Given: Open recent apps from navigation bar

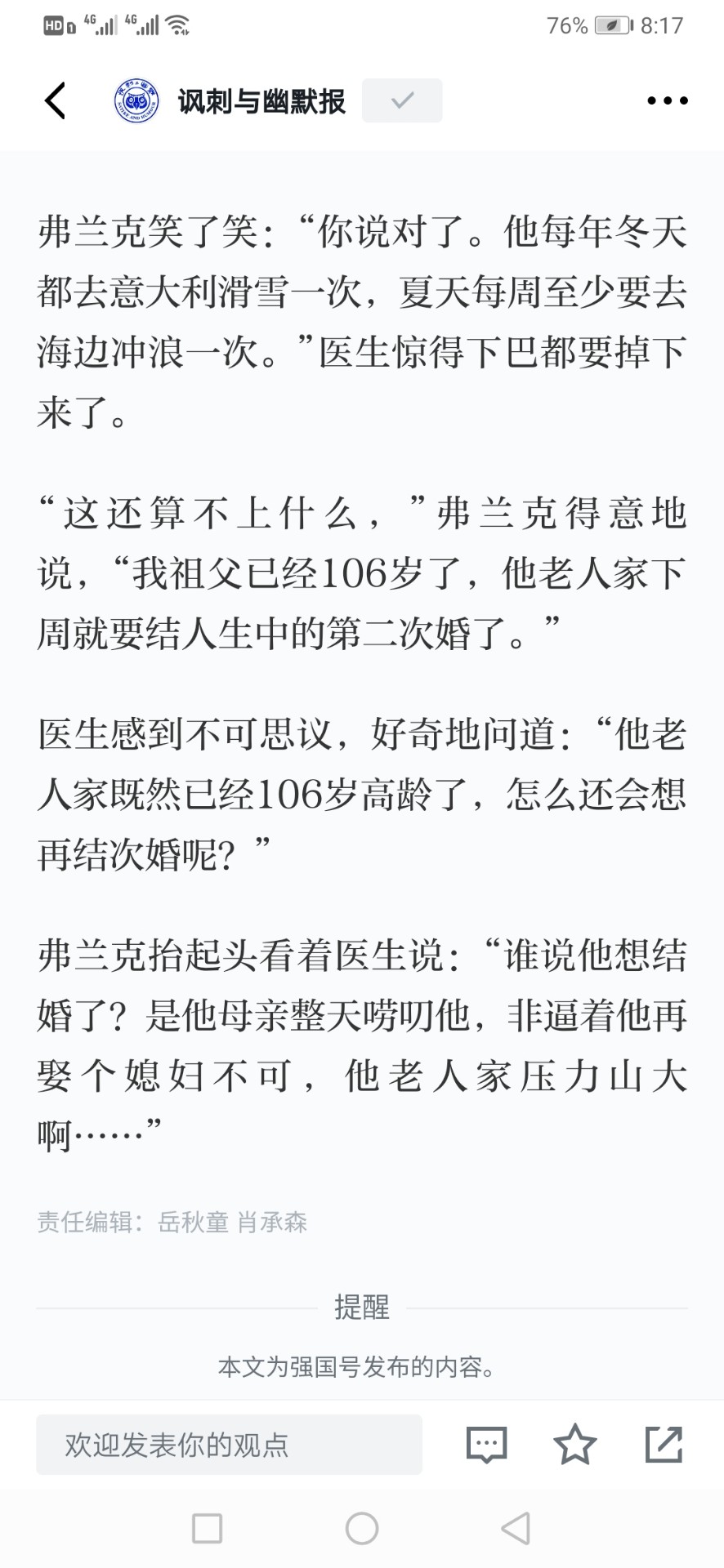Looking at the screenshot, I should click(x=207, y=1528).
